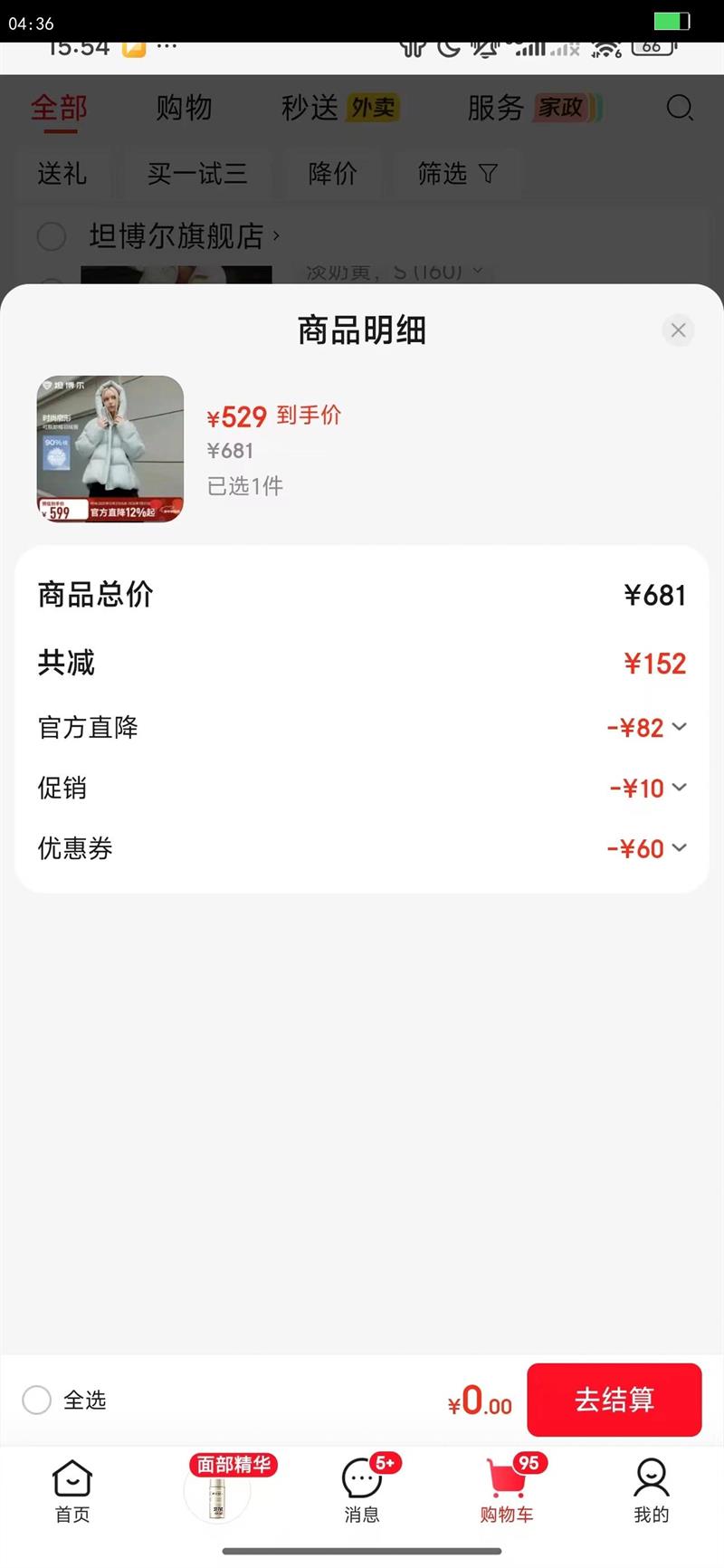Go to the 首页 tab

click(72, 1490)
